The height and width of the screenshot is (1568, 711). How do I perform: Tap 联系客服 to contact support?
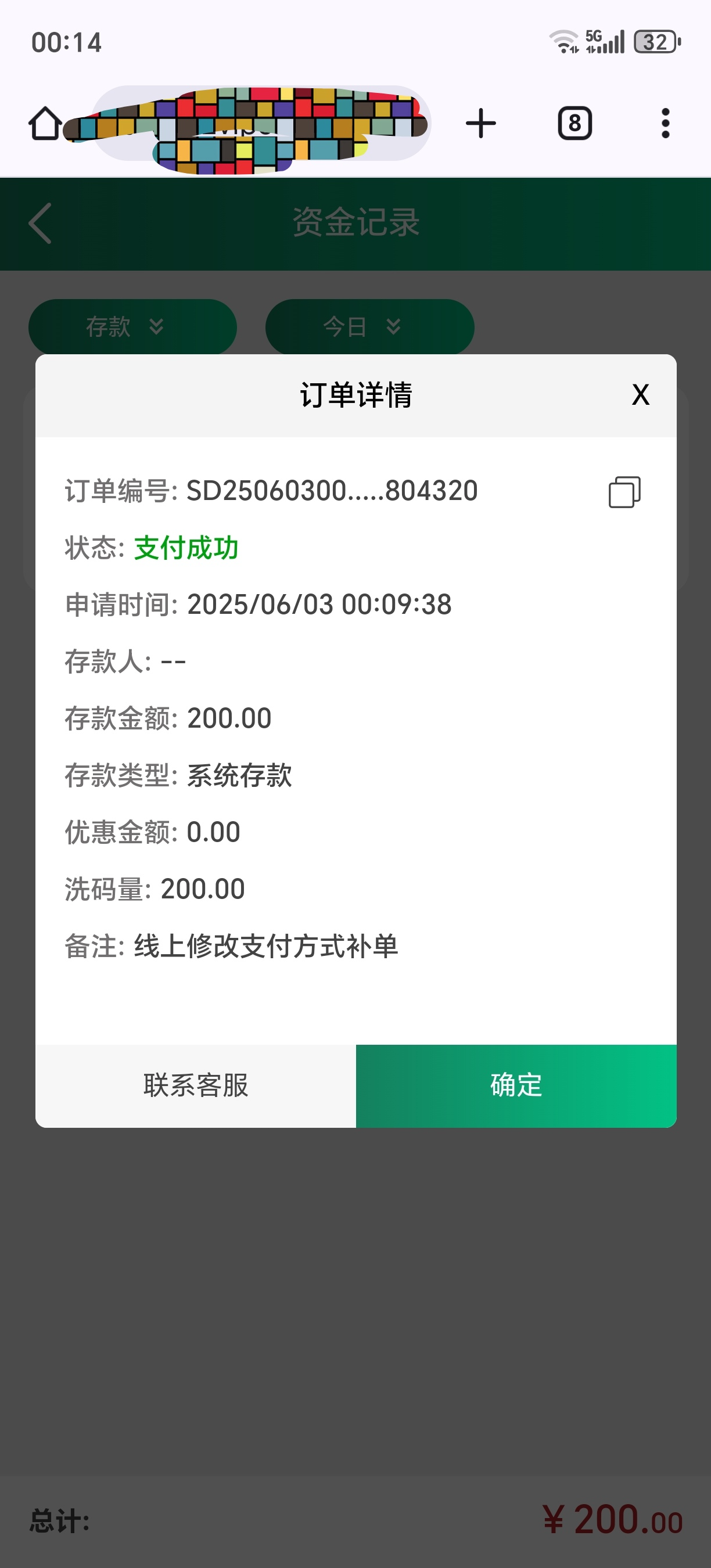pyautogui.click(x=195, y=1085)
